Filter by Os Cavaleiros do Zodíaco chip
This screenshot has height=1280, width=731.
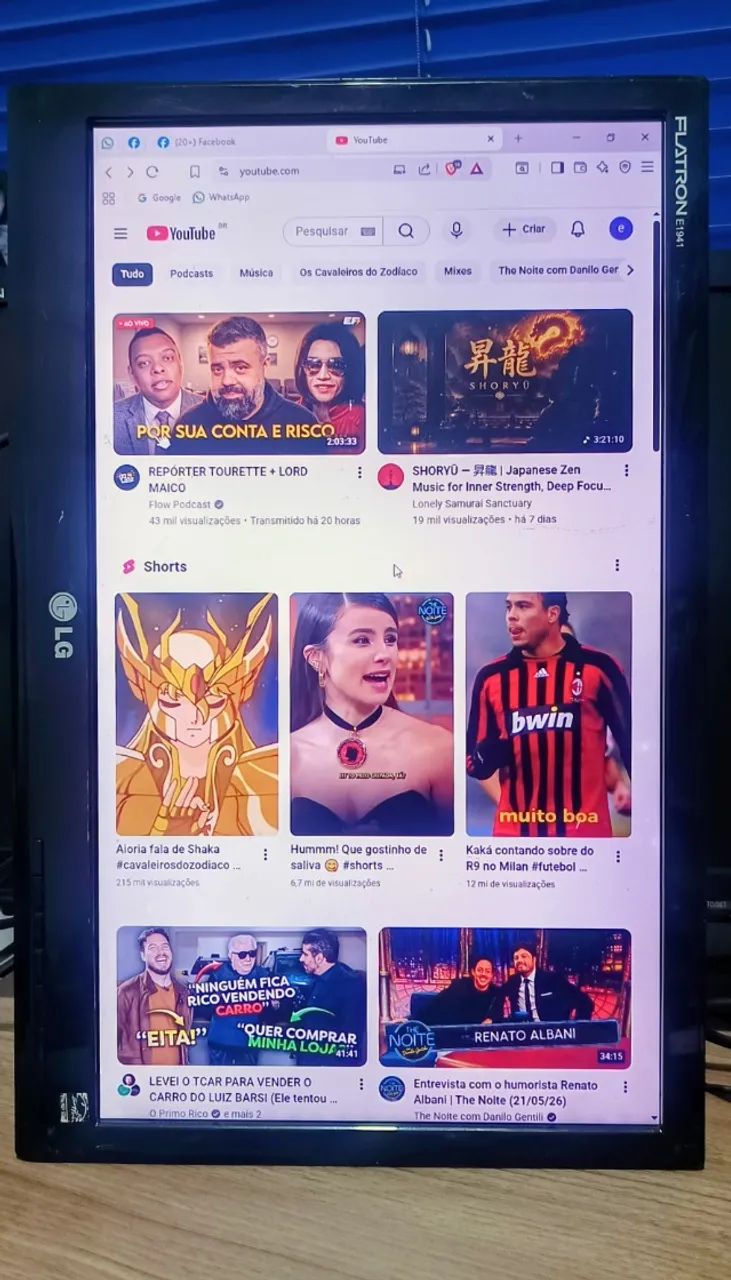pyautogui.click(x=358, y=272)
